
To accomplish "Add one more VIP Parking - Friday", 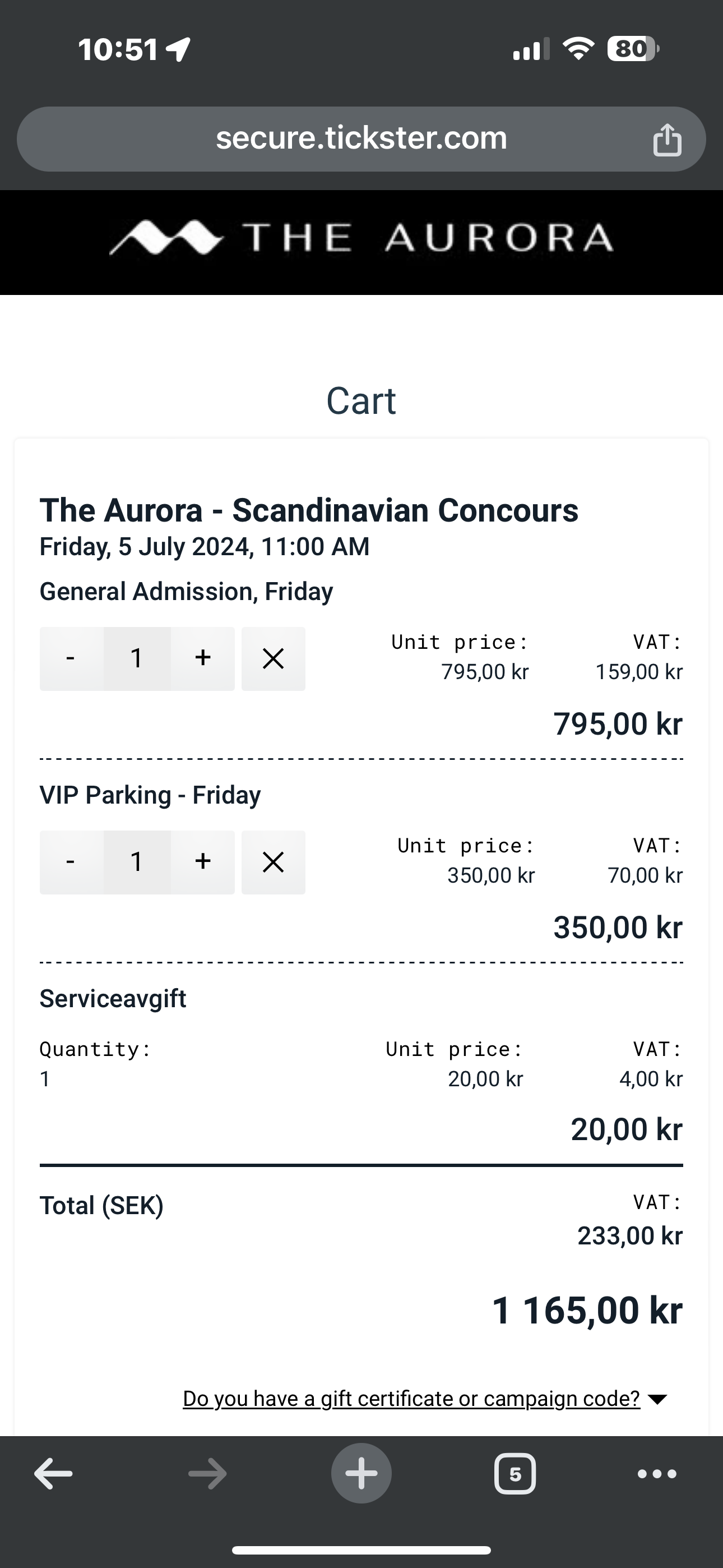I will point(203,862).
